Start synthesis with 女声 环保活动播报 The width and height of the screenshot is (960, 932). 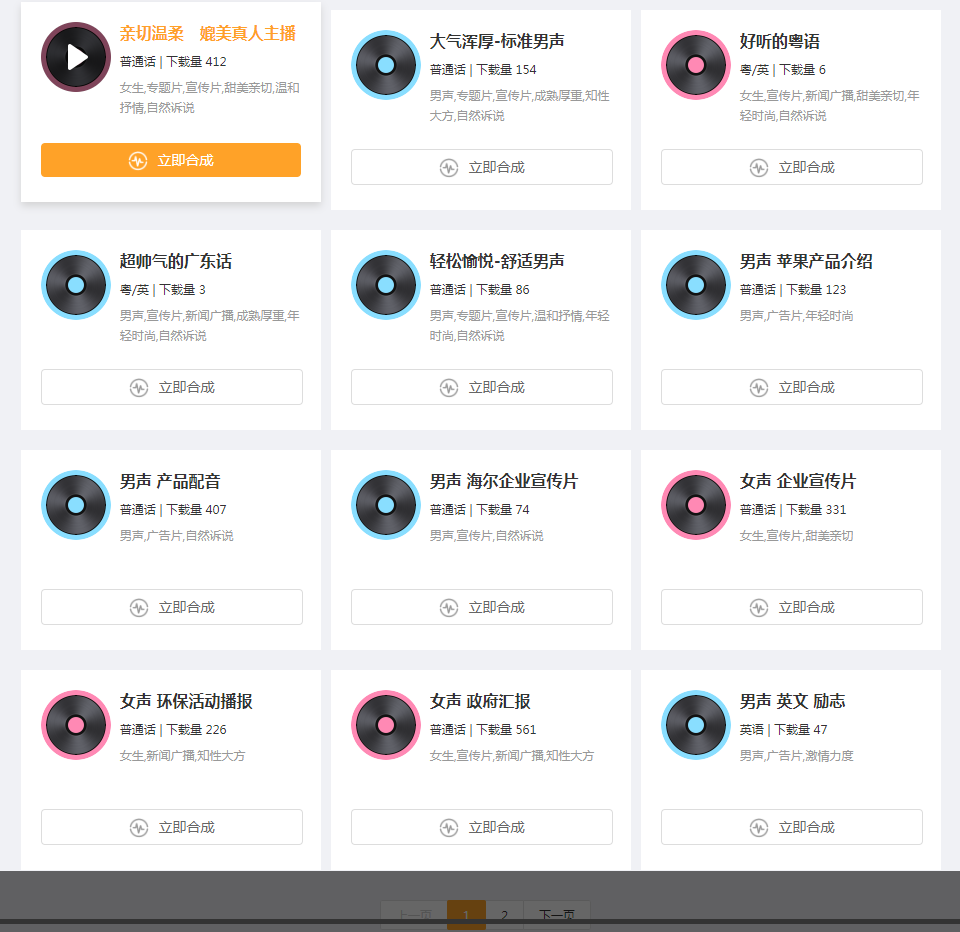(x=171, y=827)
